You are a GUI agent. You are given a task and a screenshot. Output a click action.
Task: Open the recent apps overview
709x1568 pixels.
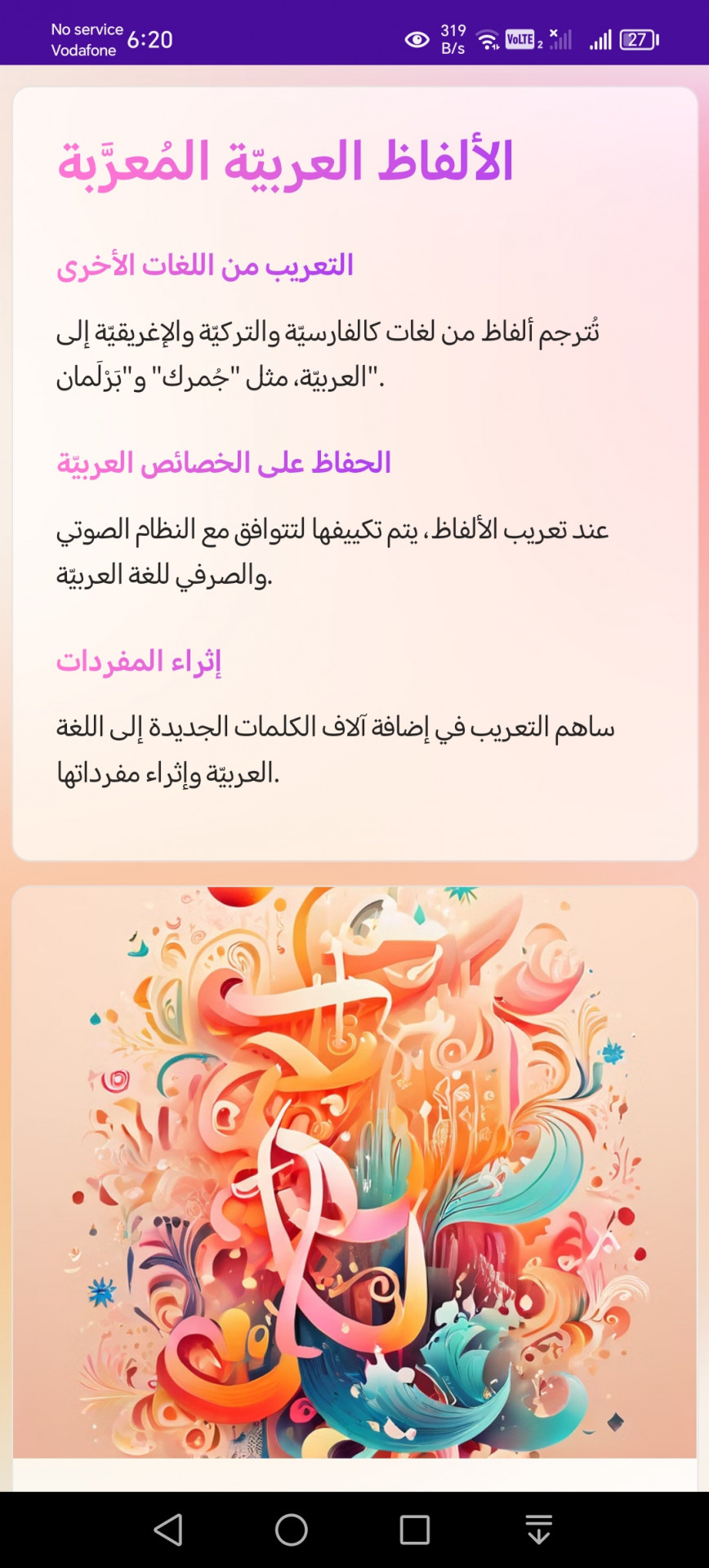[x=415, y=1530]
